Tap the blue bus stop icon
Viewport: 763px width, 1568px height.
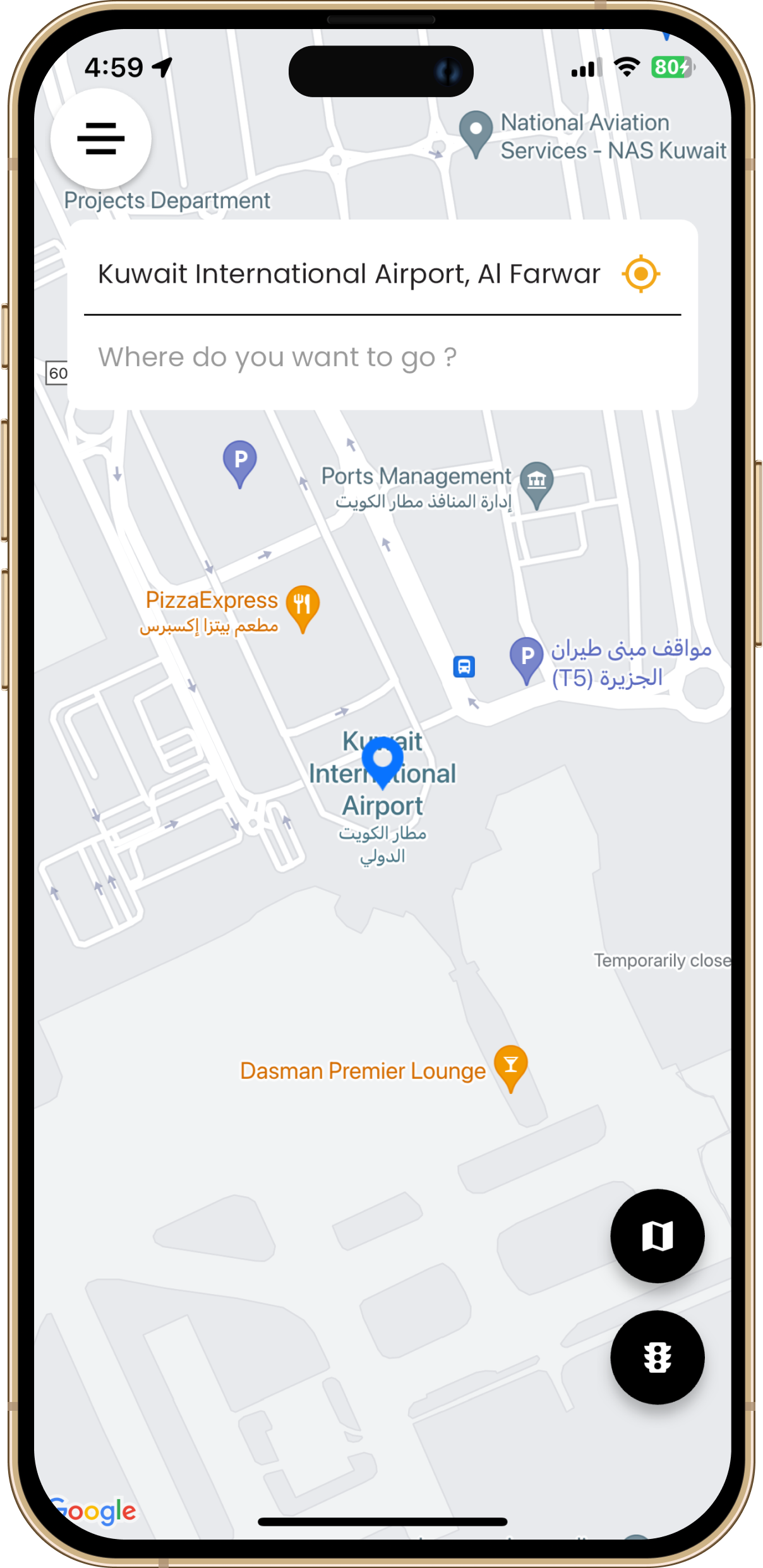click(x=464, y=667)
